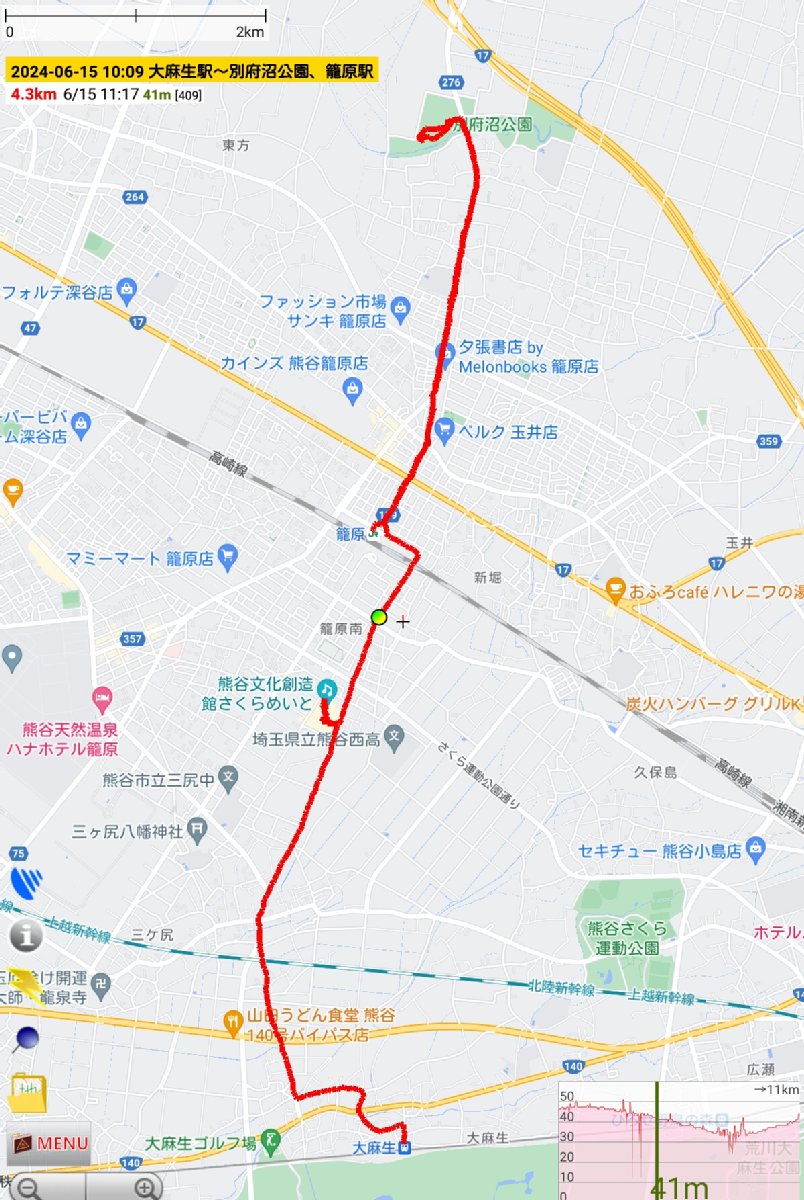Image resolution: width=804 pixels, height=1200 pixels.
Task: Open the yellow track folder icon
Action: 28,1092
